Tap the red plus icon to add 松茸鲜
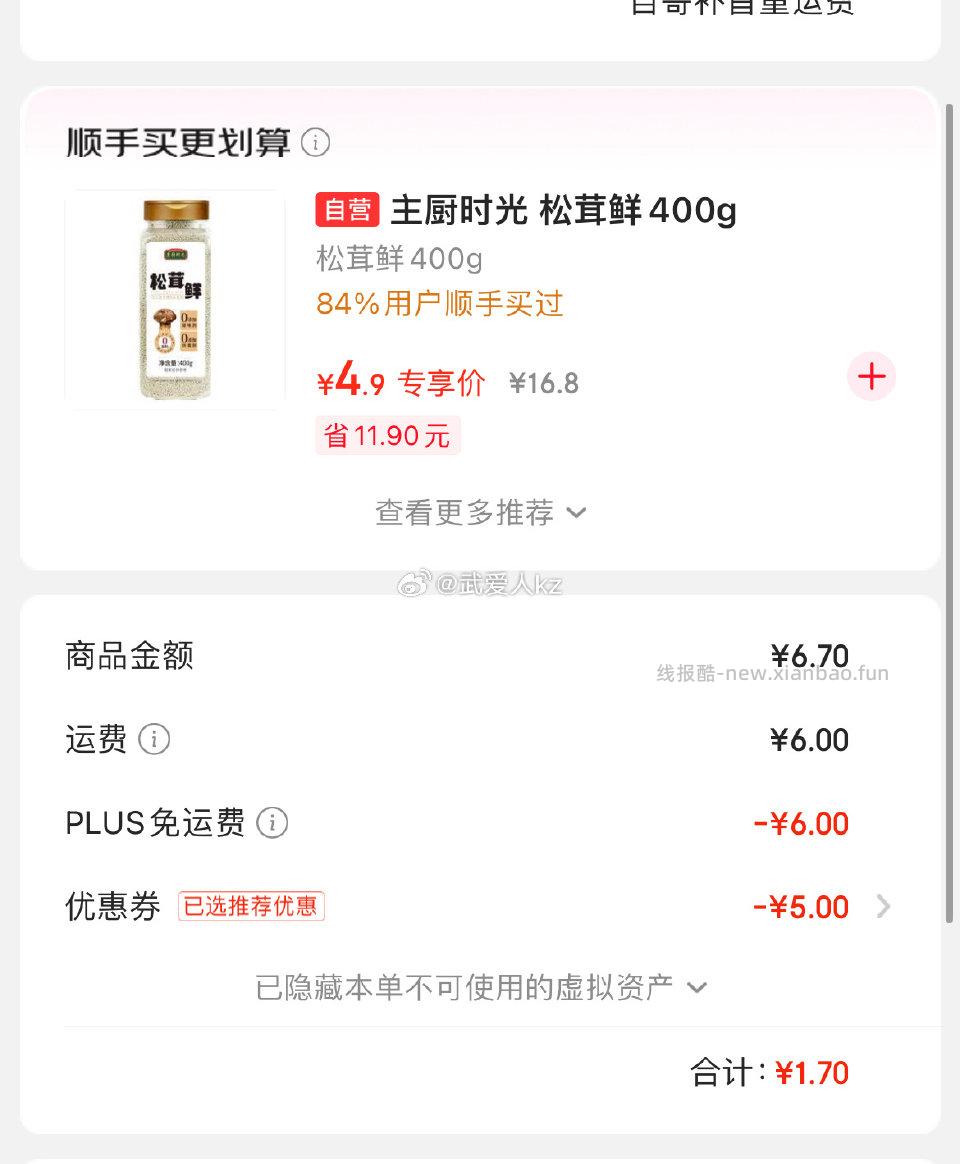This screenshot has width=960, height=1164. point(871,377)
